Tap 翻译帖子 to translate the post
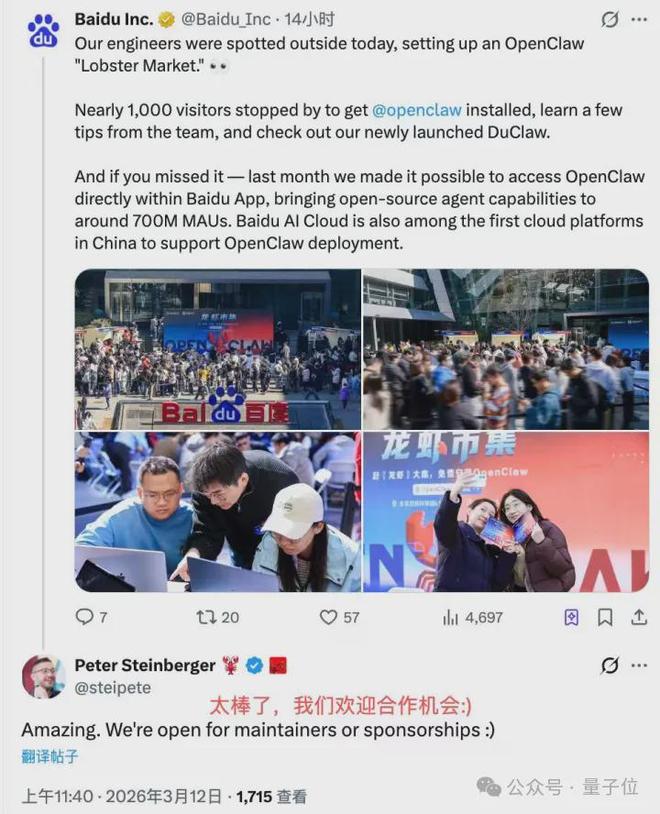This screenshot has height=814, width=660. (51, 757)
